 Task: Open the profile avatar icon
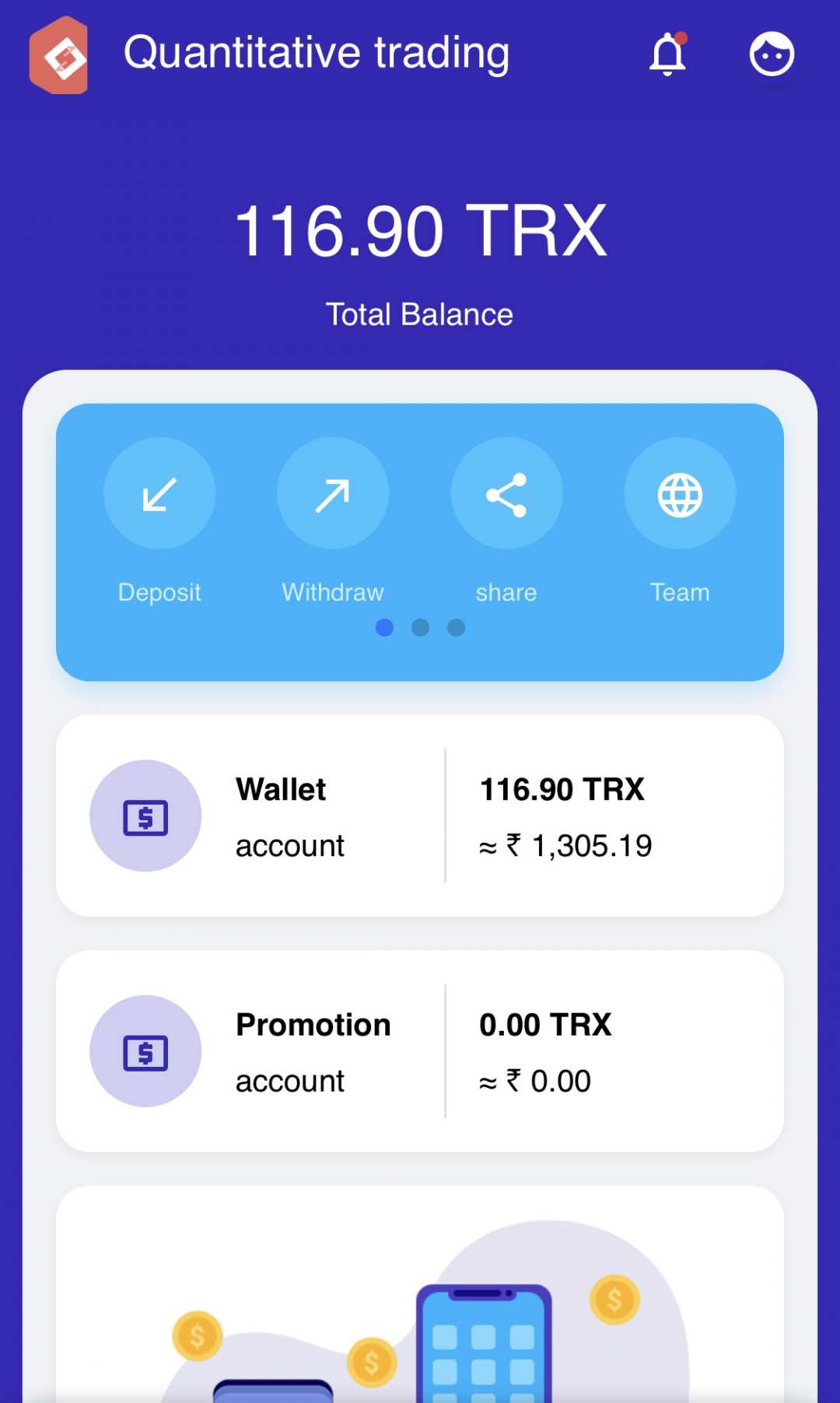772,54
